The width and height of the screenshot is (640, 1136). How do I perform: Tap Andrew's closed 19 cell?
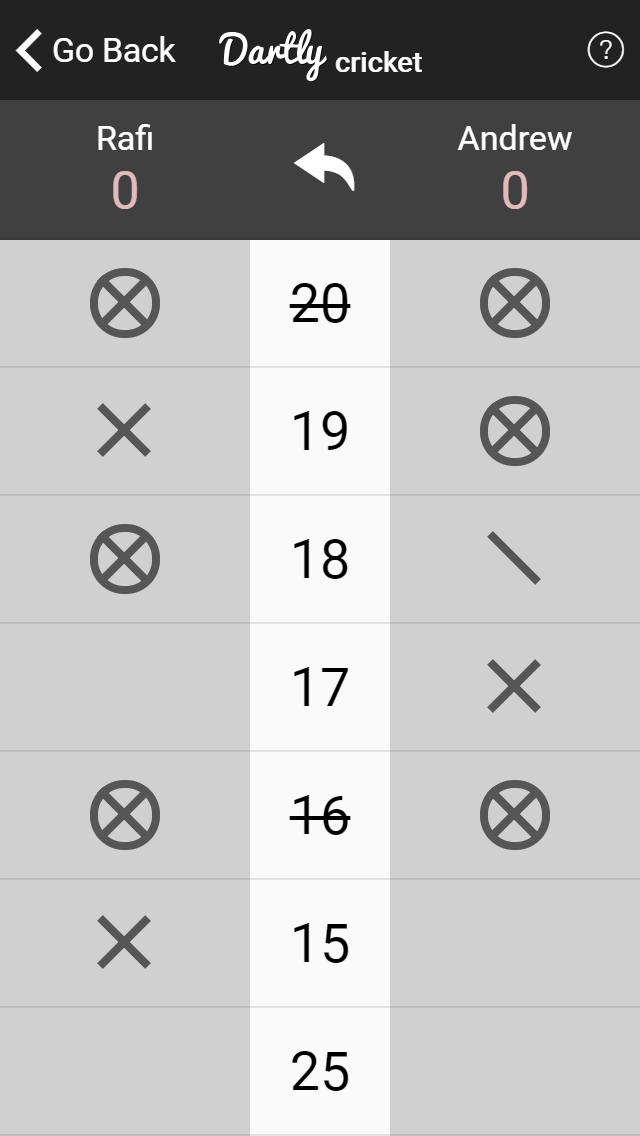pyautogui.click(x=514, y=431)
